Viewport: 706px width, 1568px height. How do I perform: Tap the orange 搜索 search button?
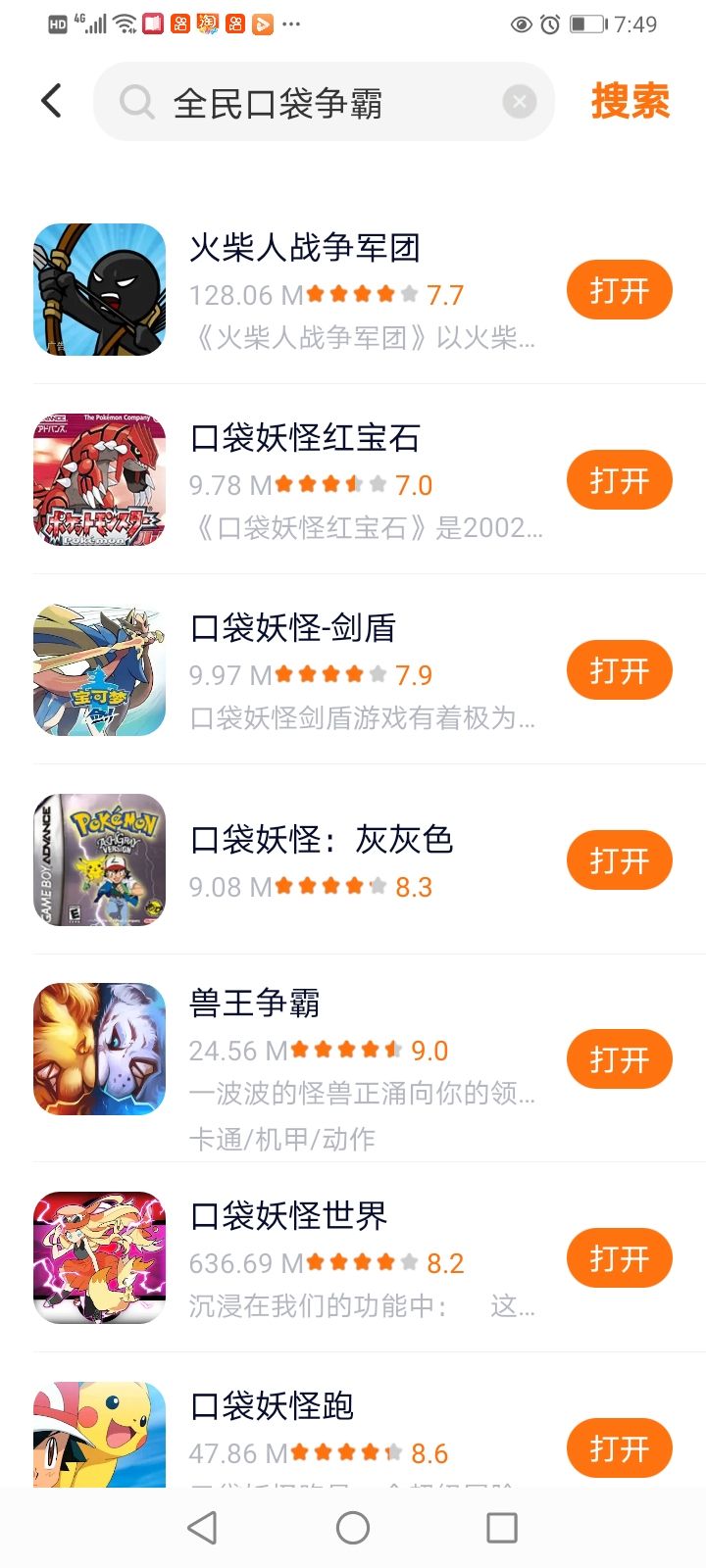coord(630,102)
